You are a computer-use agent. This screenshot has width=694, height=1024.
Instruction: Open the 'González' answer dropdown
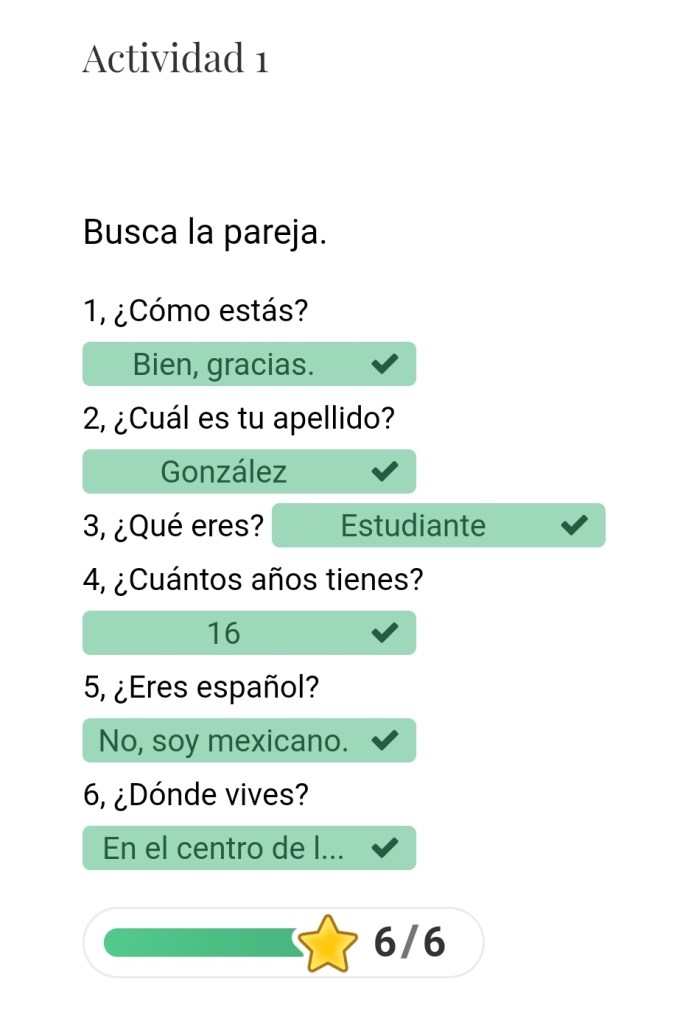pos(248,471)
